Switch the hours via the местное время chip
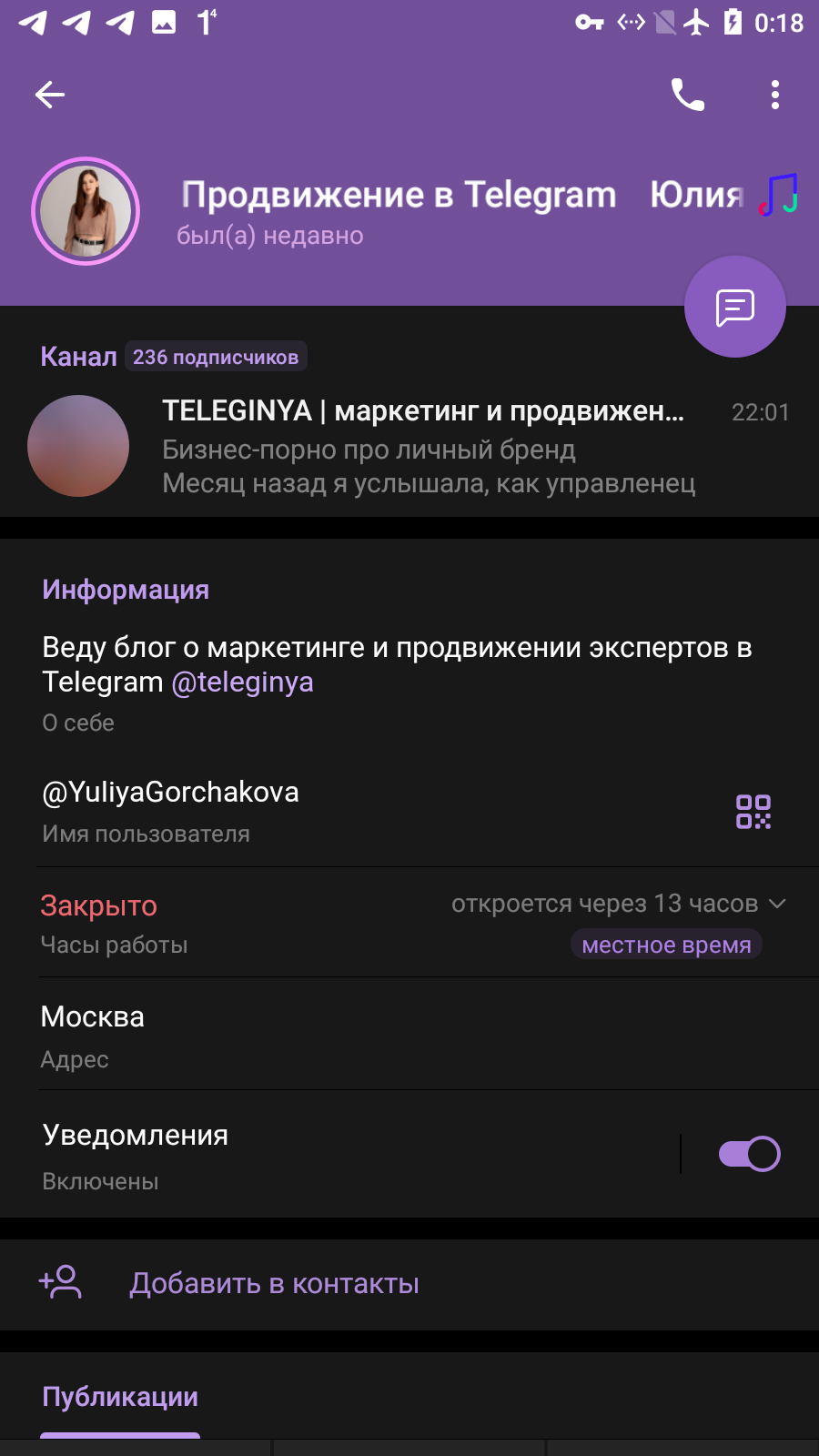 point(666,945)
